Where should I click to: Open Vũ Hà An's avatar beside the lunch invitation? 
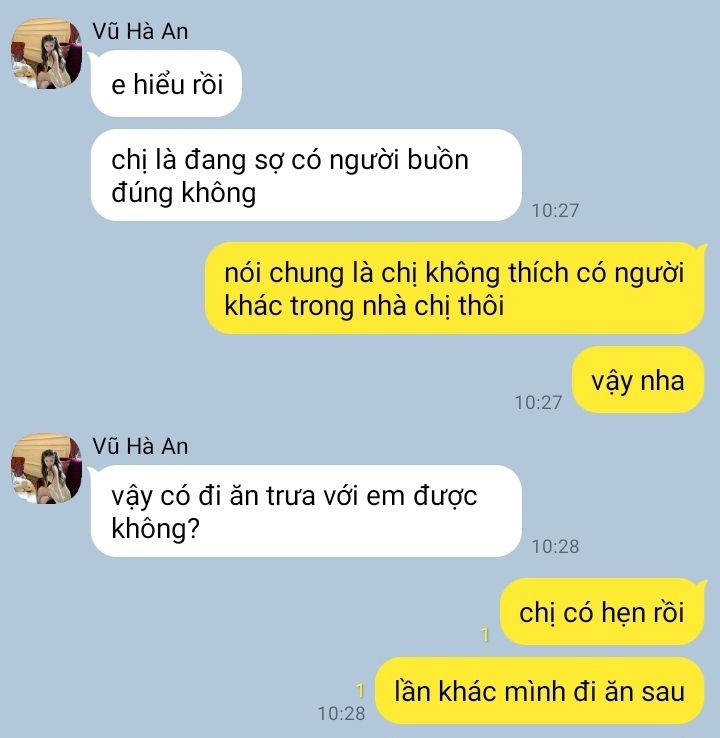46,469
